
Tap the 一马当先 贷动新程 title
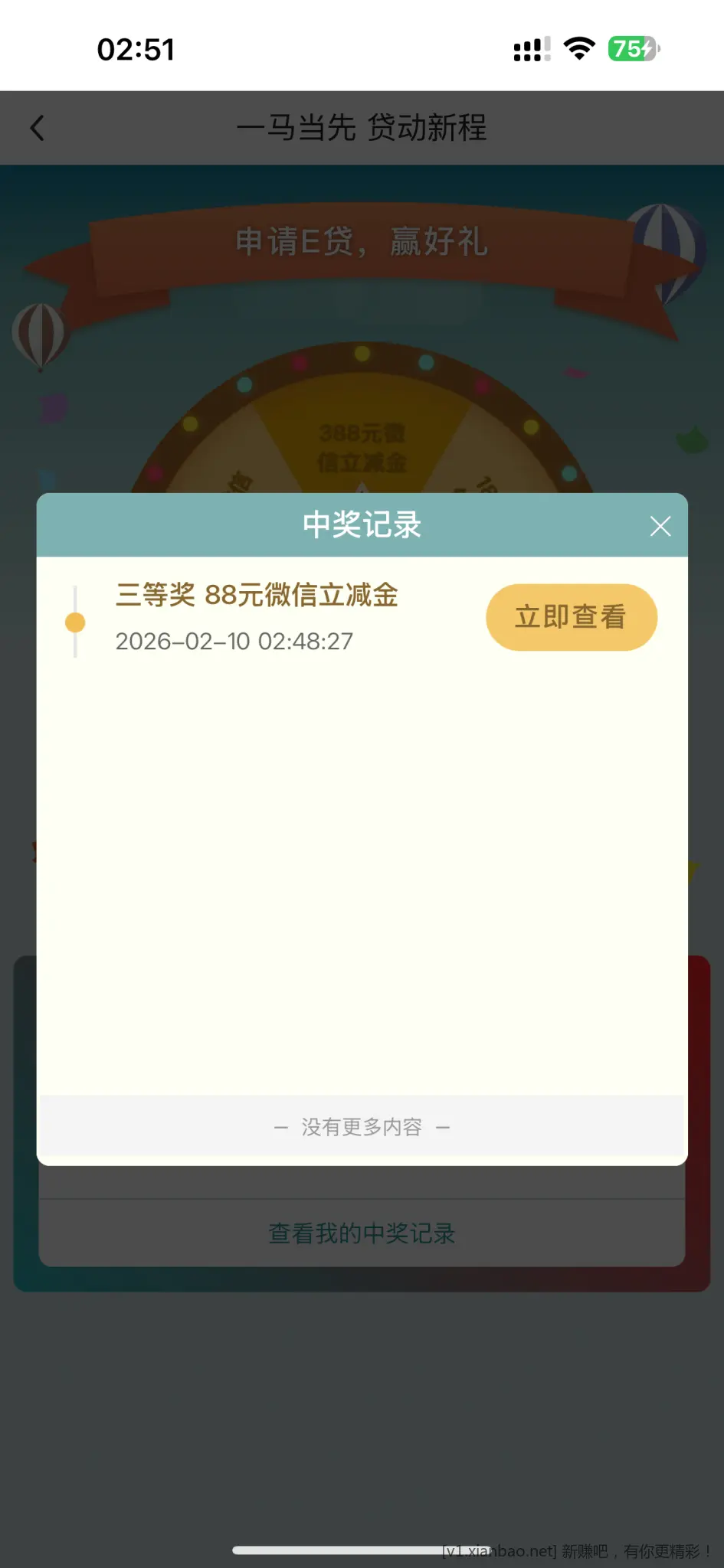point(362,129)
